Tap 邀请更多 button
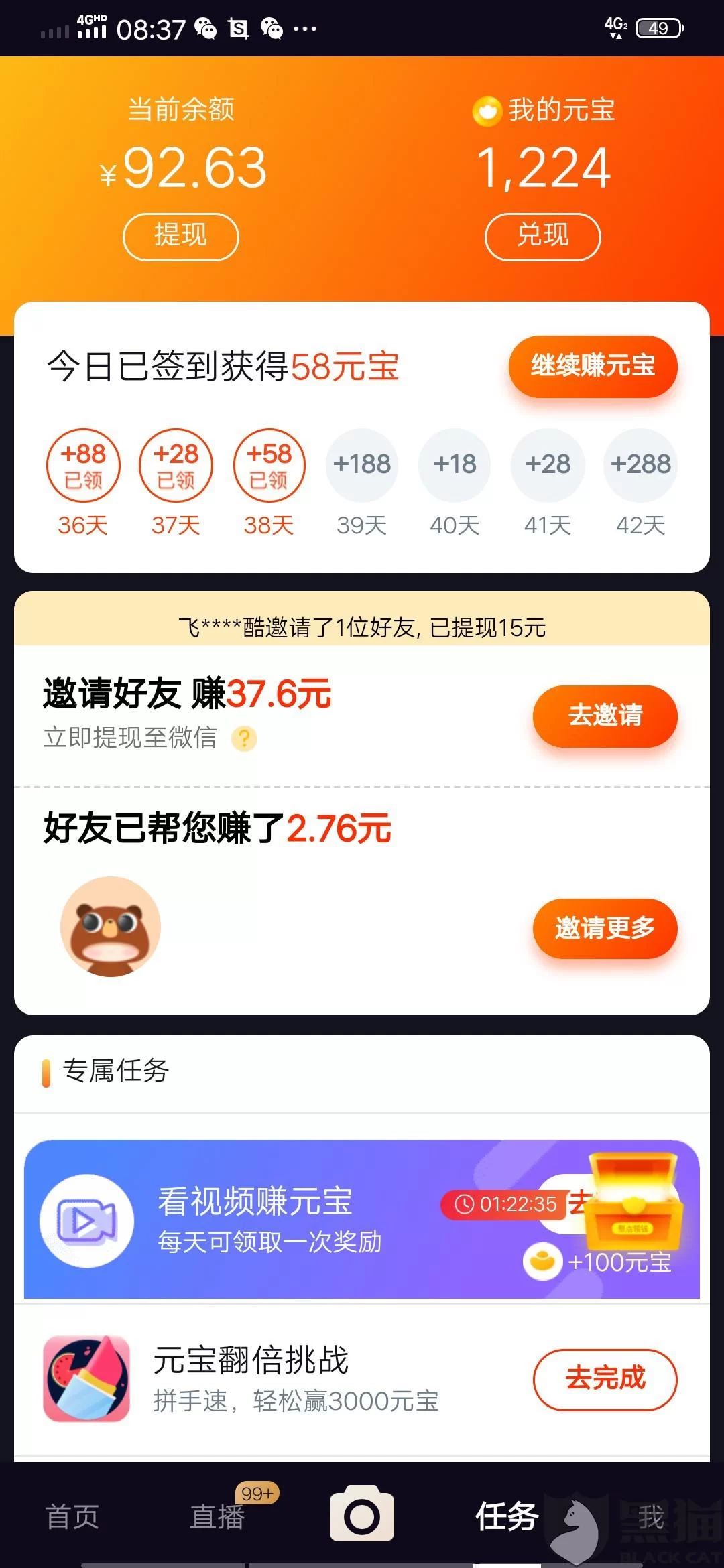Screen dimensions: 724x1568 click(x=605, y=928)
